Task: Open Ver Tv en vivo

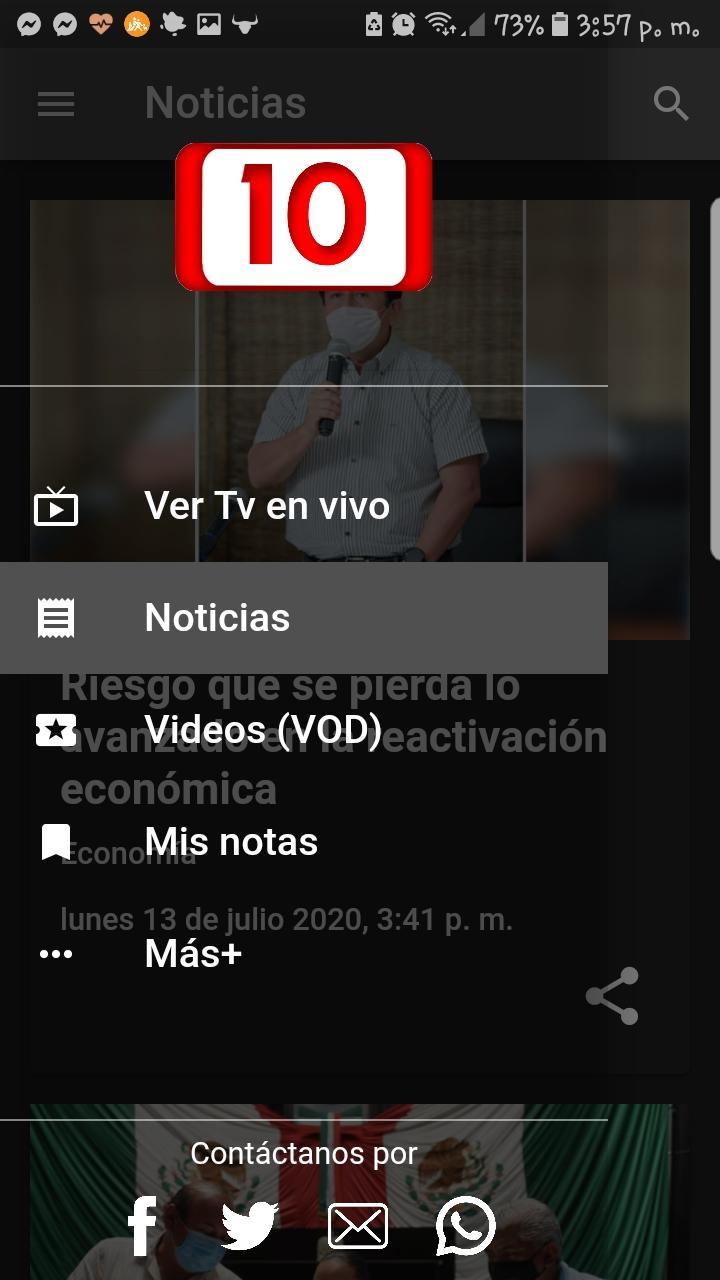Action: point(304,506)
